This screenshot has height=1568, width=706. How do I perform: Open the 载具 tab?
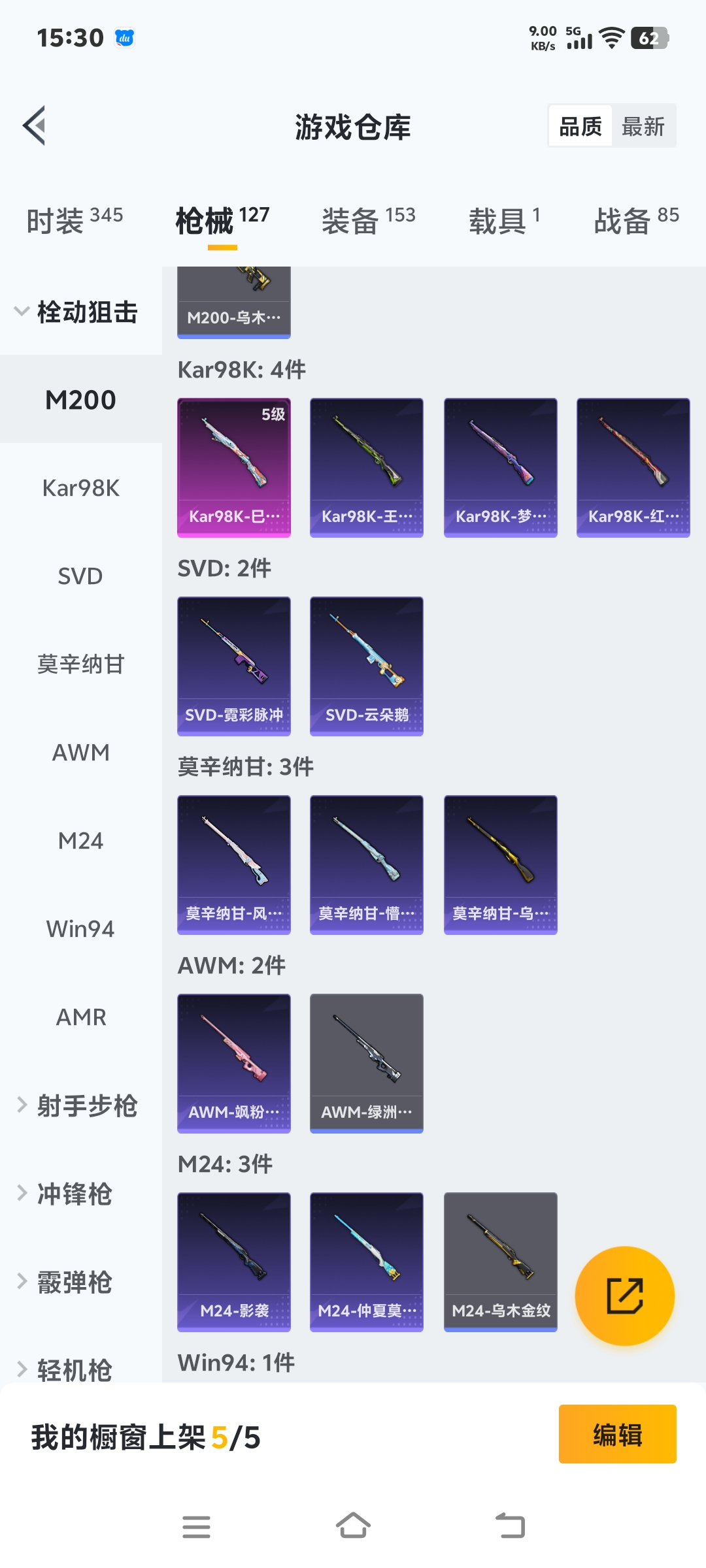tap(504, 221)
